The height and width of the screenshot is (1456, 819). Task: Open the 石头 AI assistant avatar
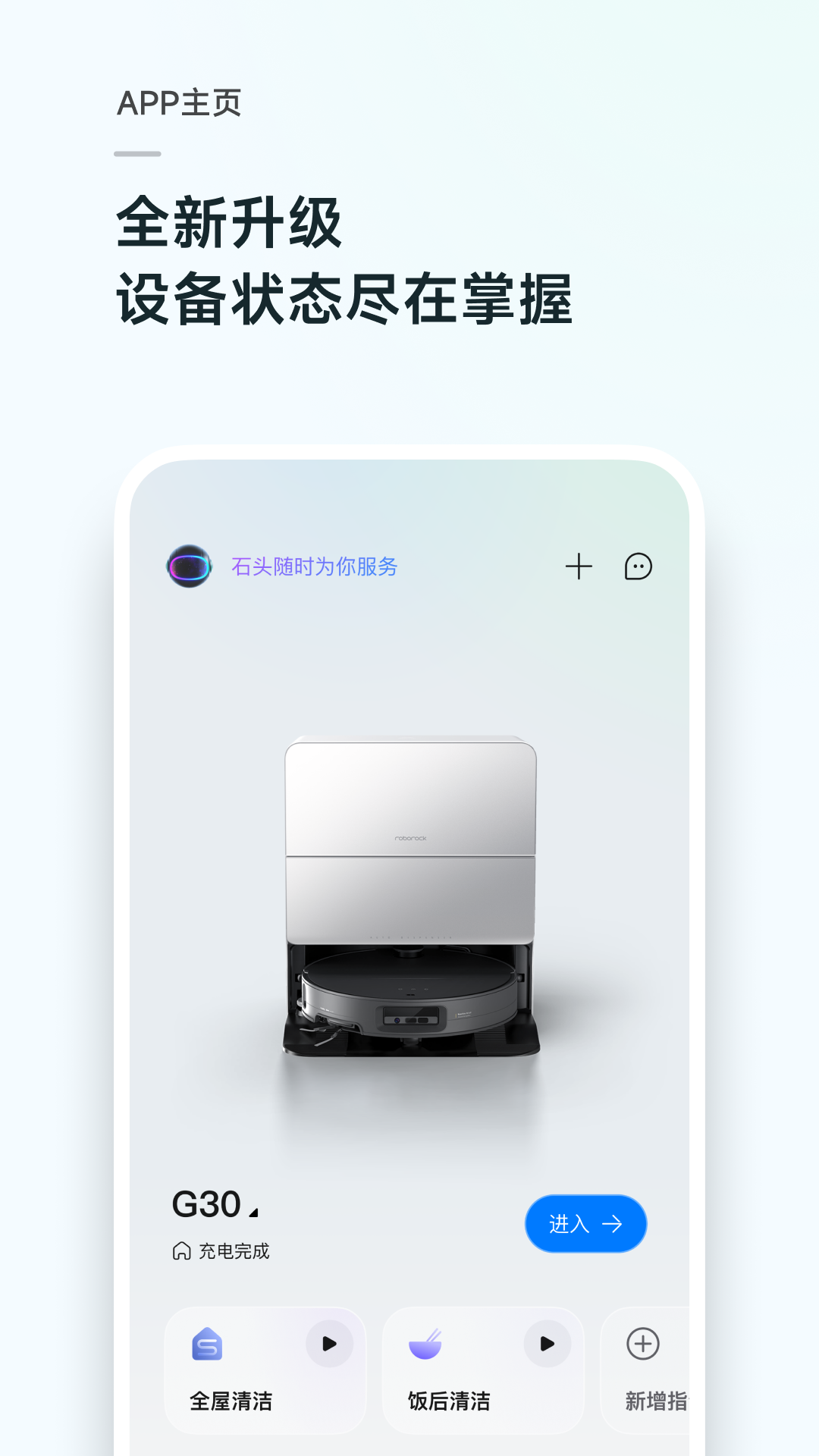click(x=189, y=566)
